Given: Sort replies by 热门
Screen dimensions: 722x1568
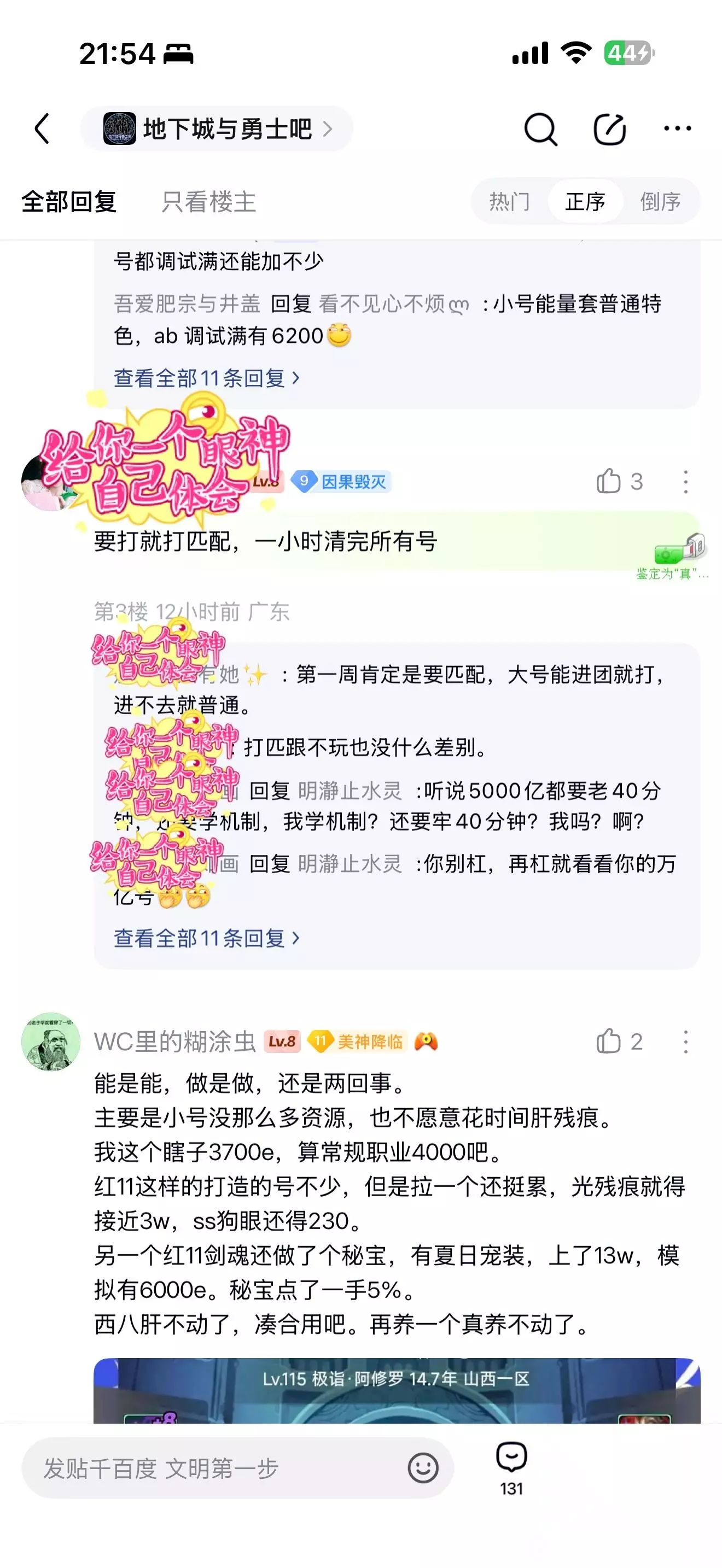Looking at the screenshot, I should click(x=510, y=202).
